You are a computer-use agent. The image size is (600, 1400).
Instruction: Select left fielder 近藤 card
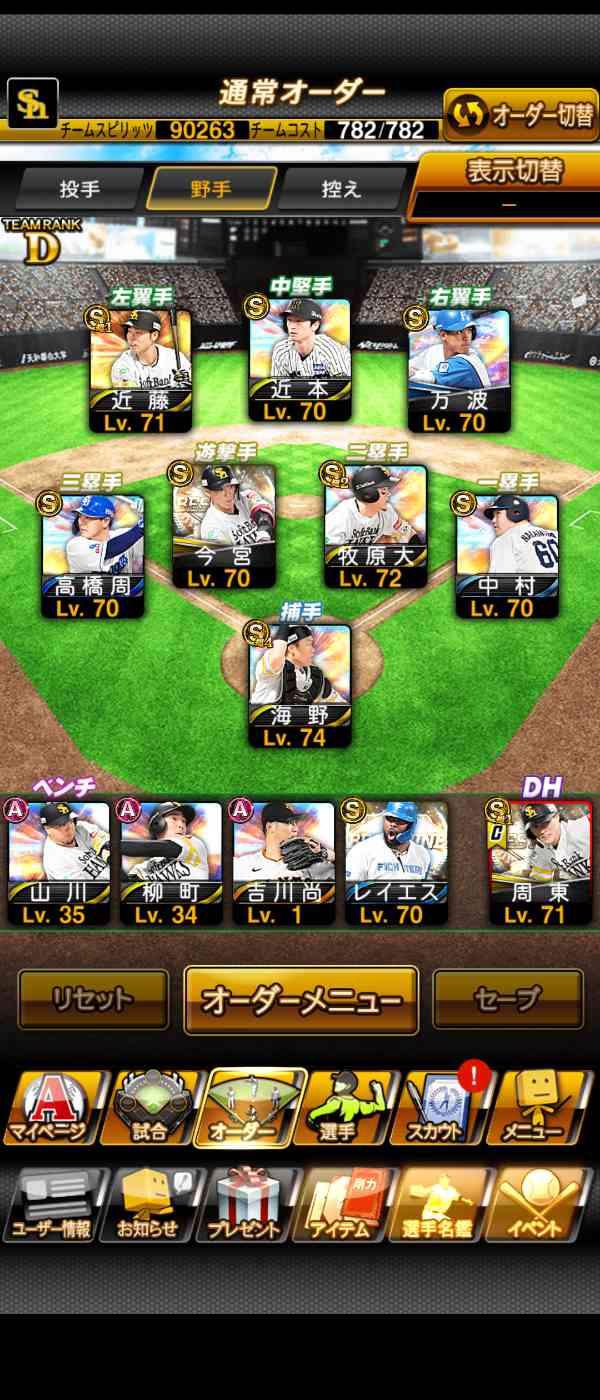click(x=141, y=372)
